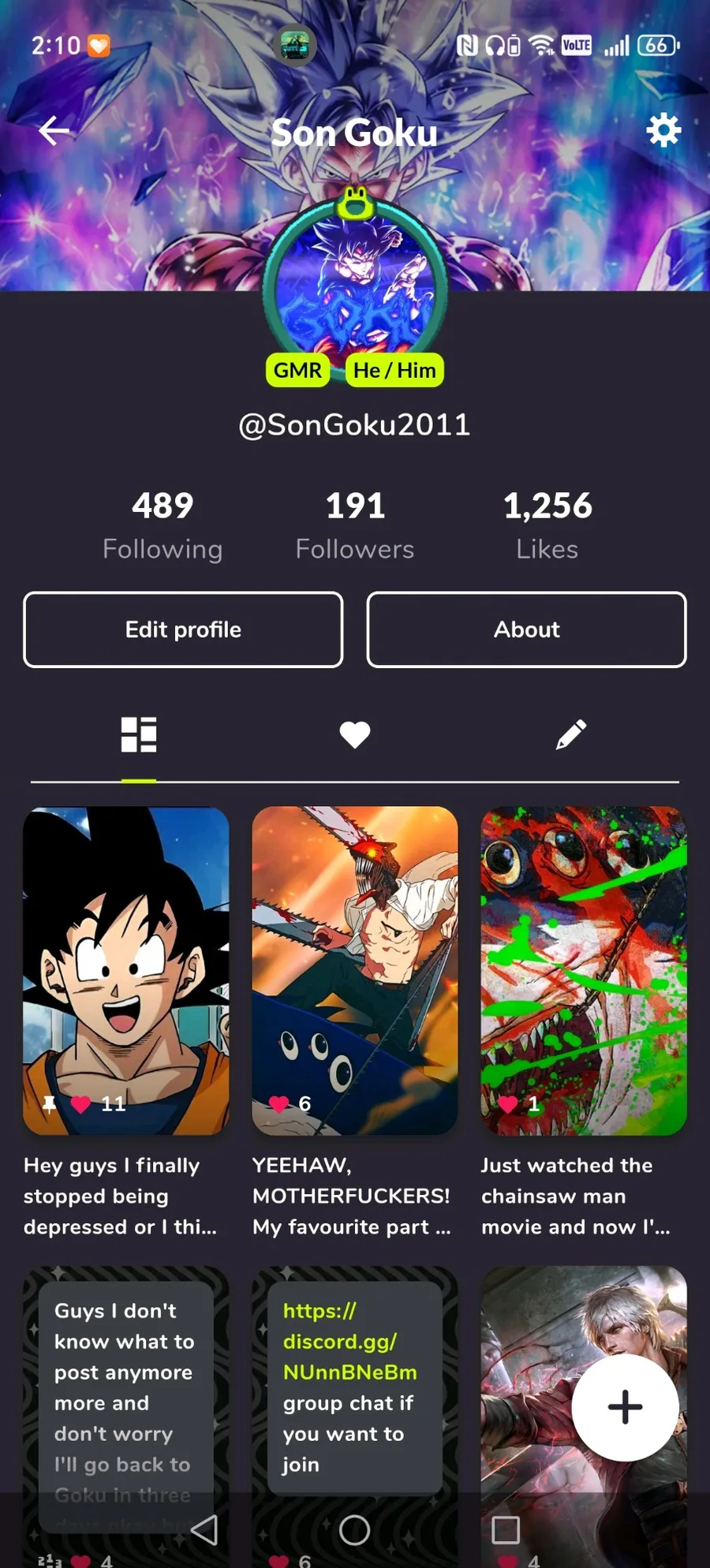Viewport: 710px width, 1568px height.
Task: Tap Edit profile
Action: [x=183, y=629]
